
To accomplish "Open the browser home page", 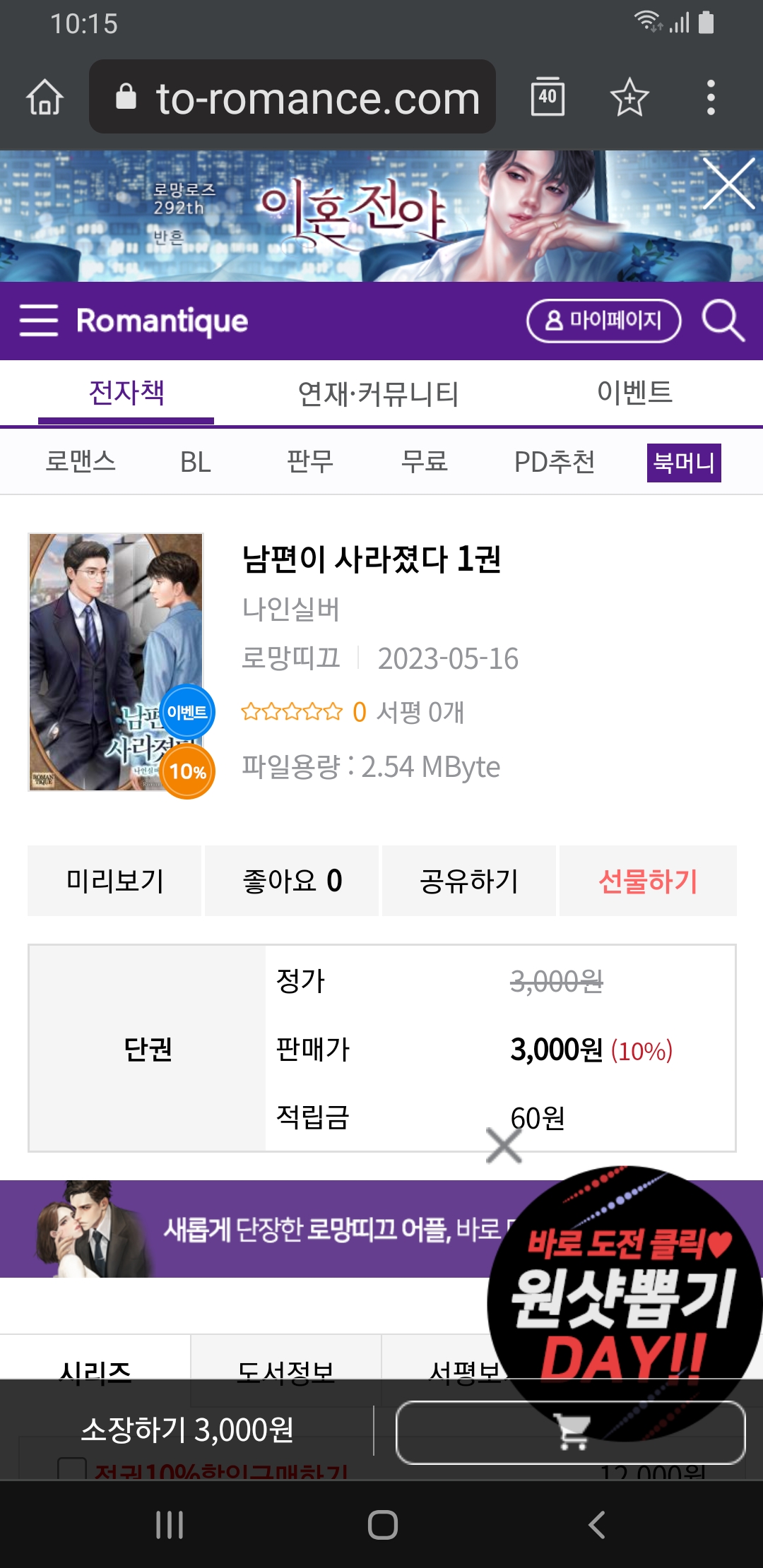I will (45, 97).
